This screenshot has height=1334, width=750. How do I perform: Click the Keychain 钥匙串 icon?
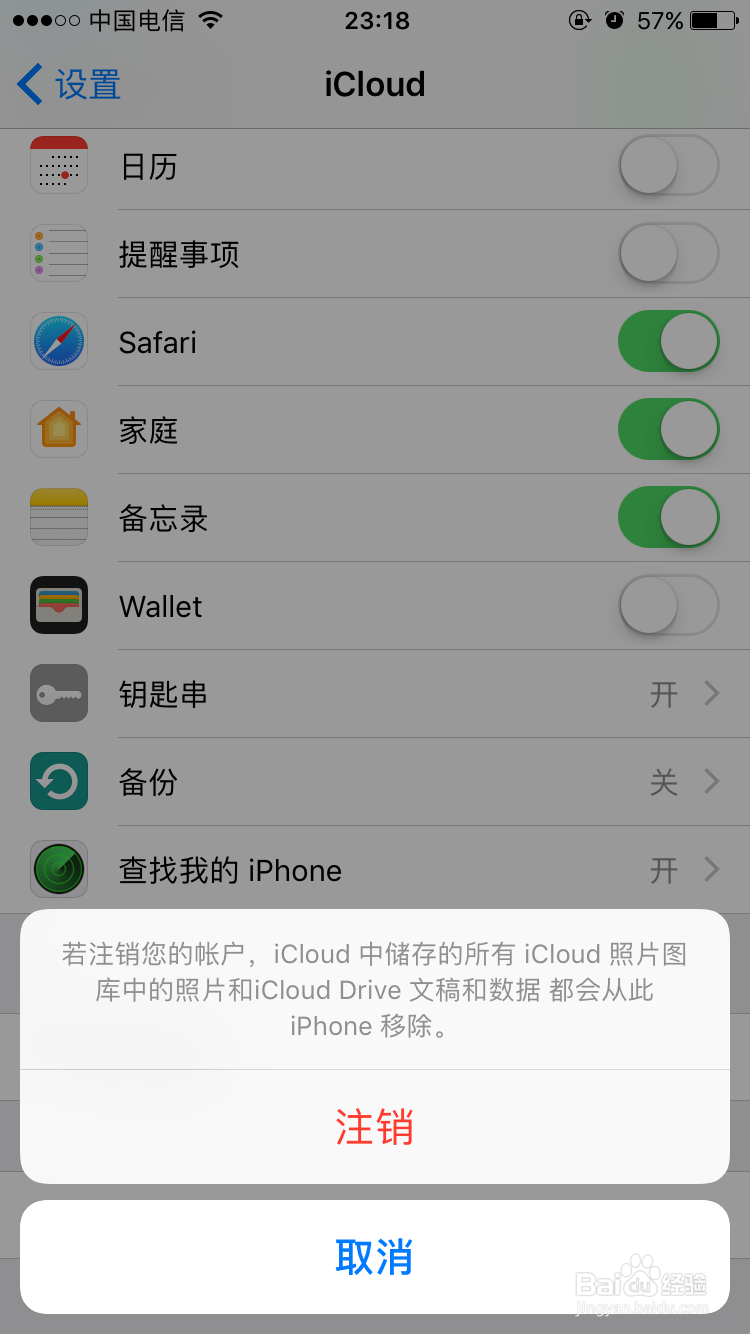tap(58, 693)
